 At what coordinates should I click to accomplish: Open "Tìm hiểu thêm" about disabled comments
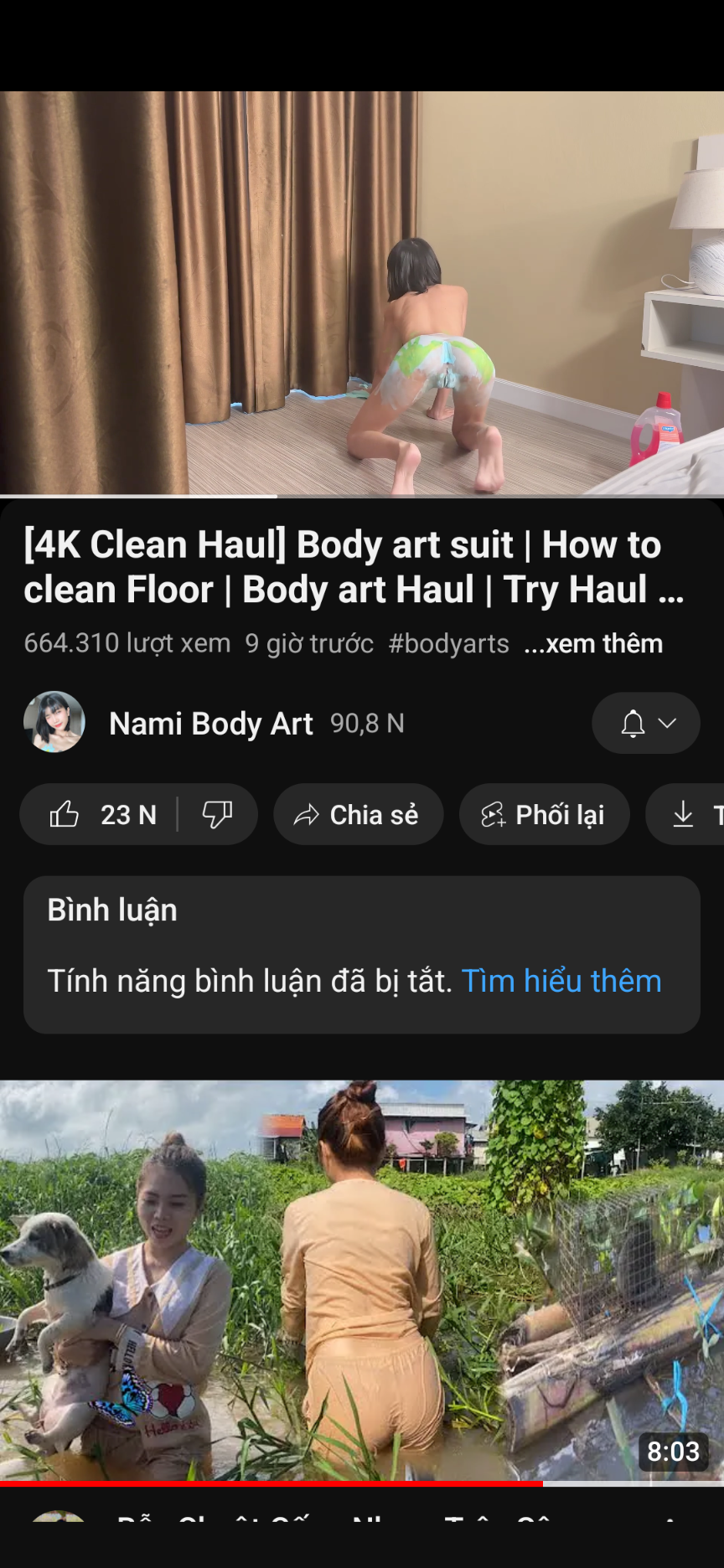(561, 981)
